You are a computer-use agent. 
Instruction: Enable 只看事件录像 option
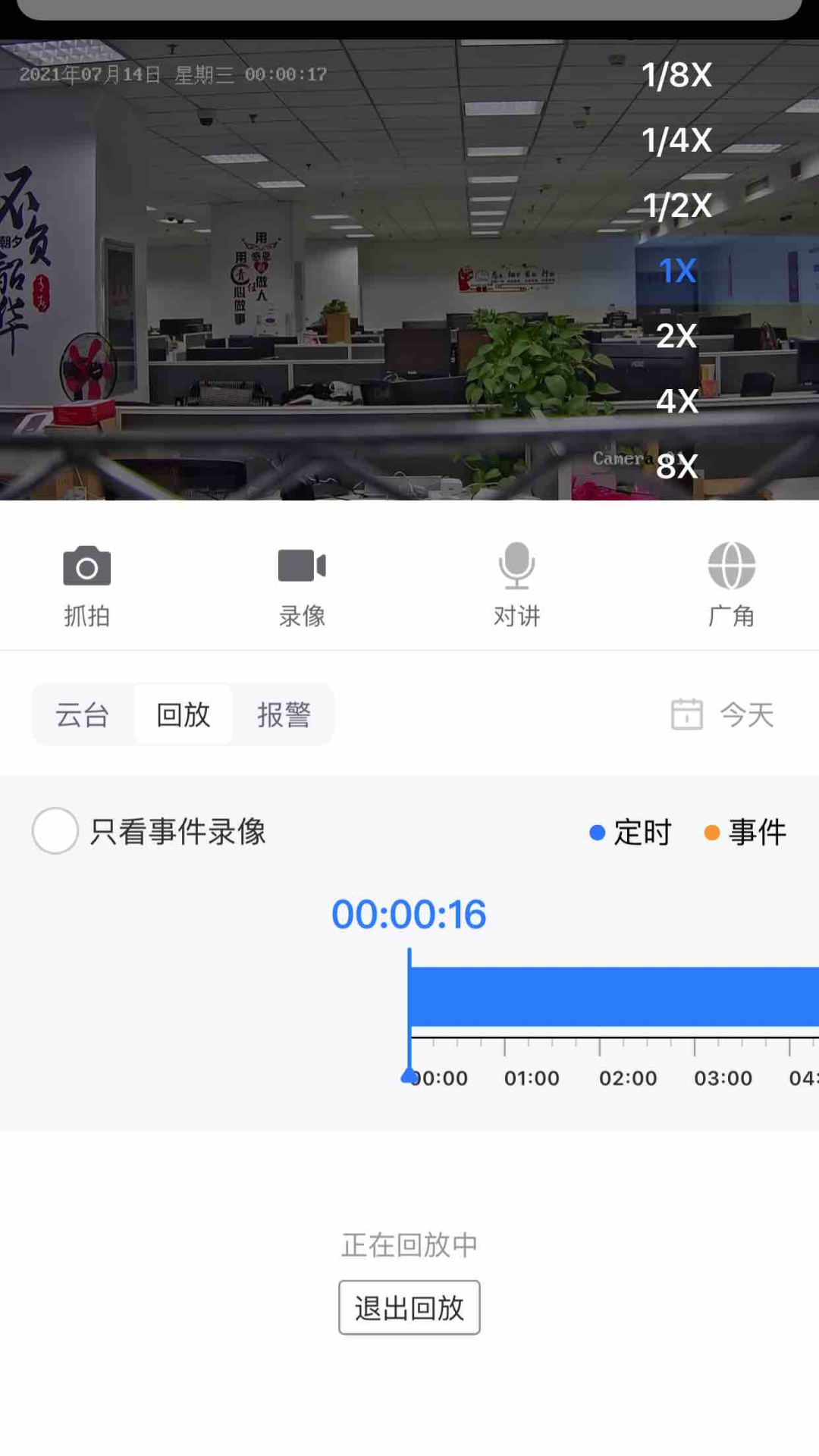coord(55,831)
